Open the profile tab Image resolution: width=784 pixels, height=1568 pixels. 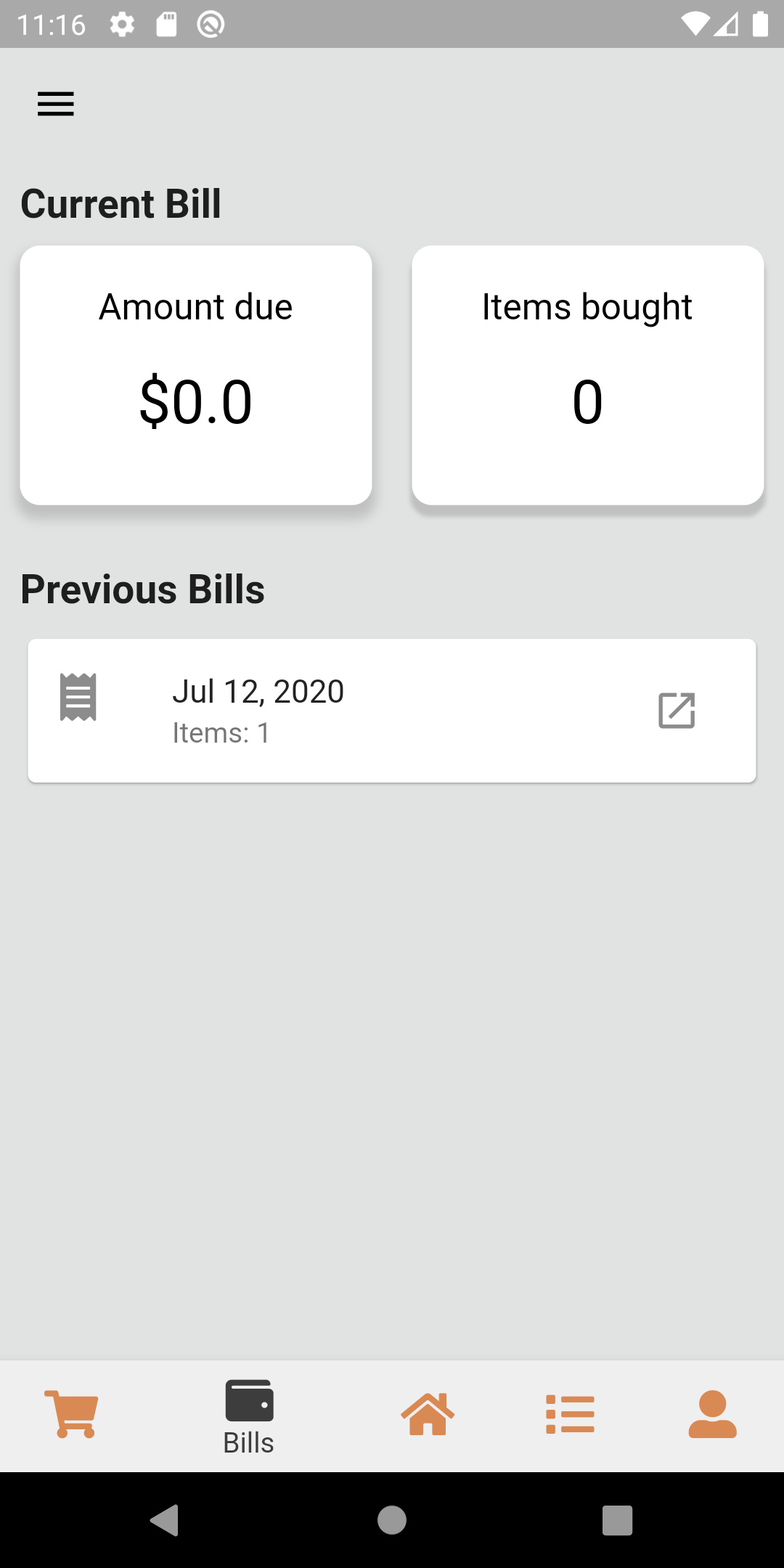coord(712,1413)
